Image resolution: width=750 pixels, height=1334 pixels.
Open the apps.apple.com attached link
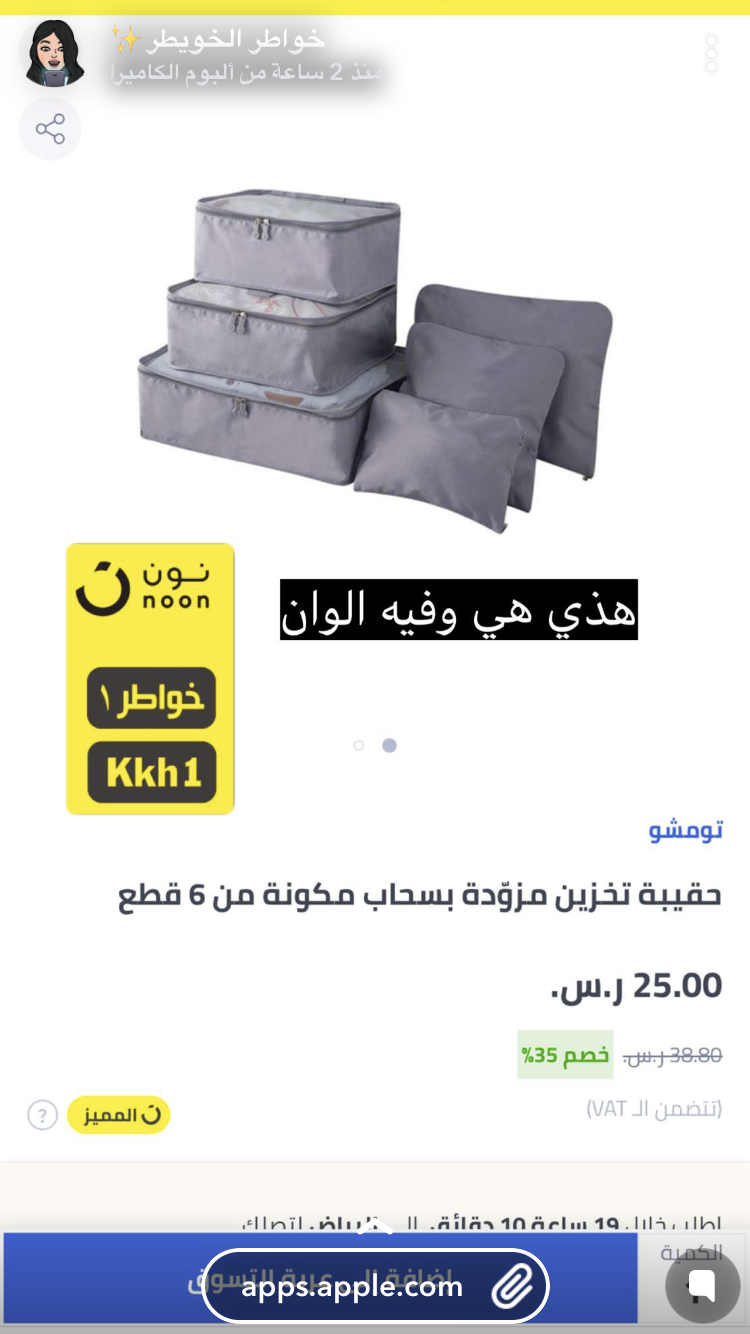coord(376,1286)
